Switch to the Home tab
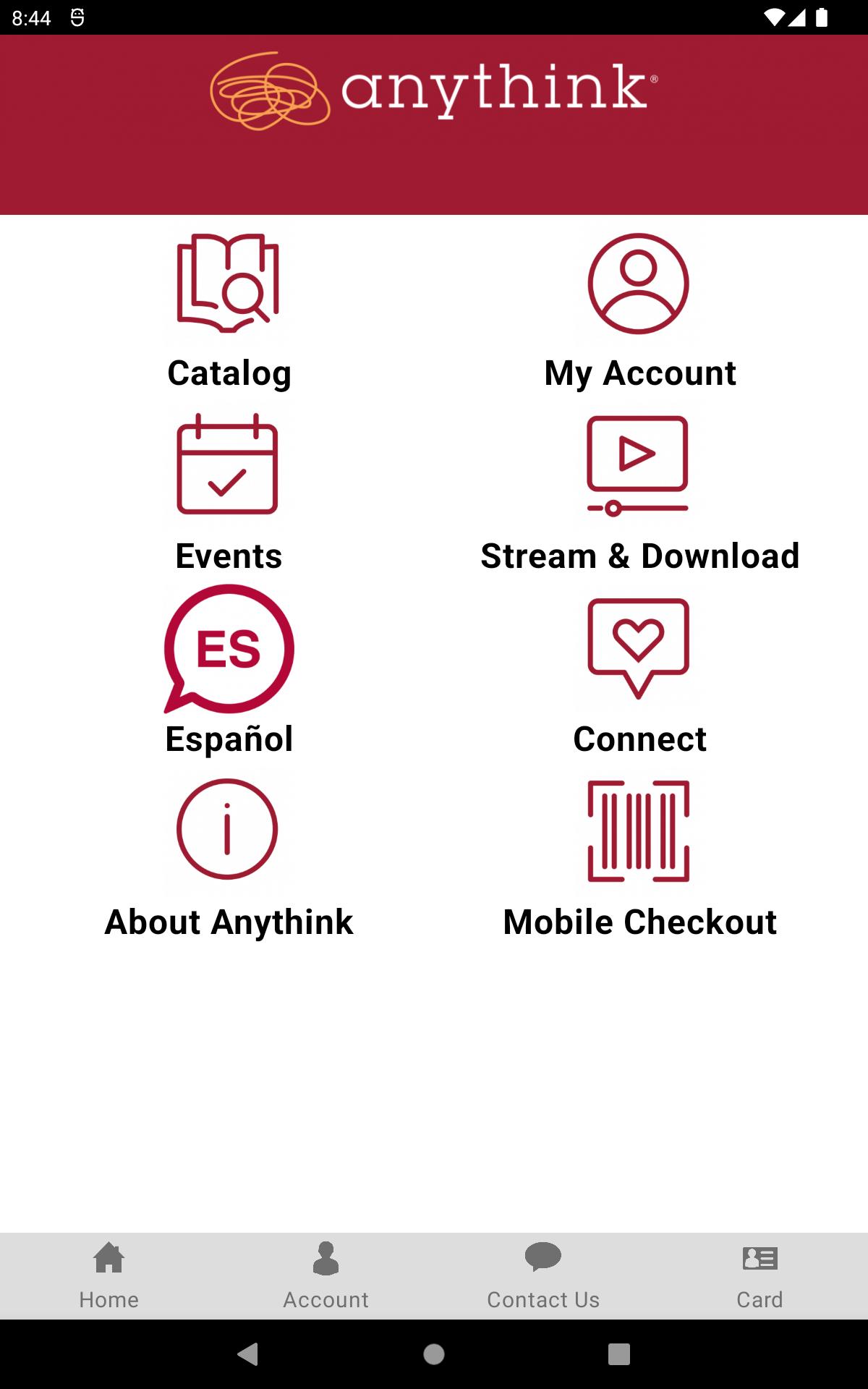The height and width of the screenshot is (1389, 868). point(109,1276)
